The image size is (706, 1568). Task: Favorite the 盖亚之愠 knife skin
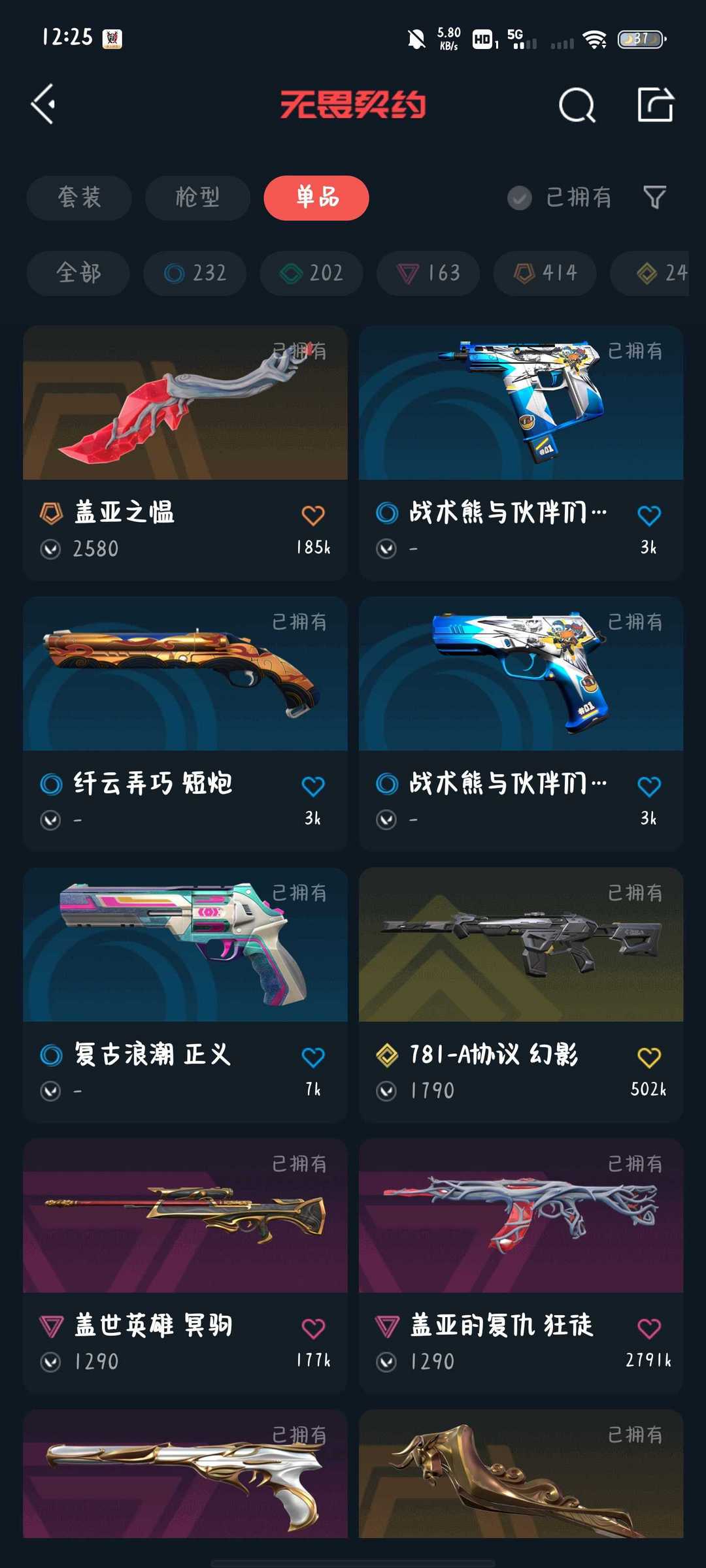pyautogui.click(x=314, y=515)
